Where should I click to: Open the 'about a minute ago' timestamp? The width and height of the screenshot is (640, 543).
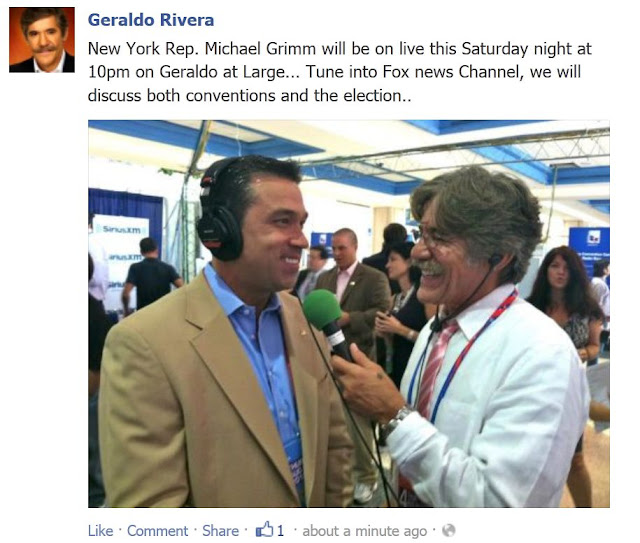(x=364, y=531)
